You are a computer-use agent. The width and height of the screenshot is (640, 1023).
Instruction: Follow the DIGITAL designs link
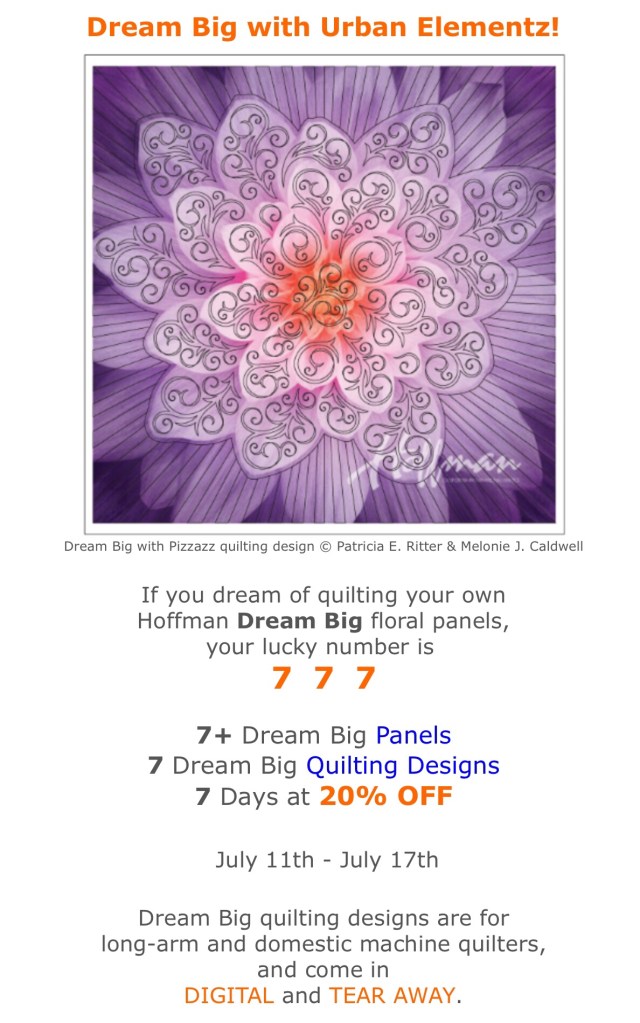[228, 995]
